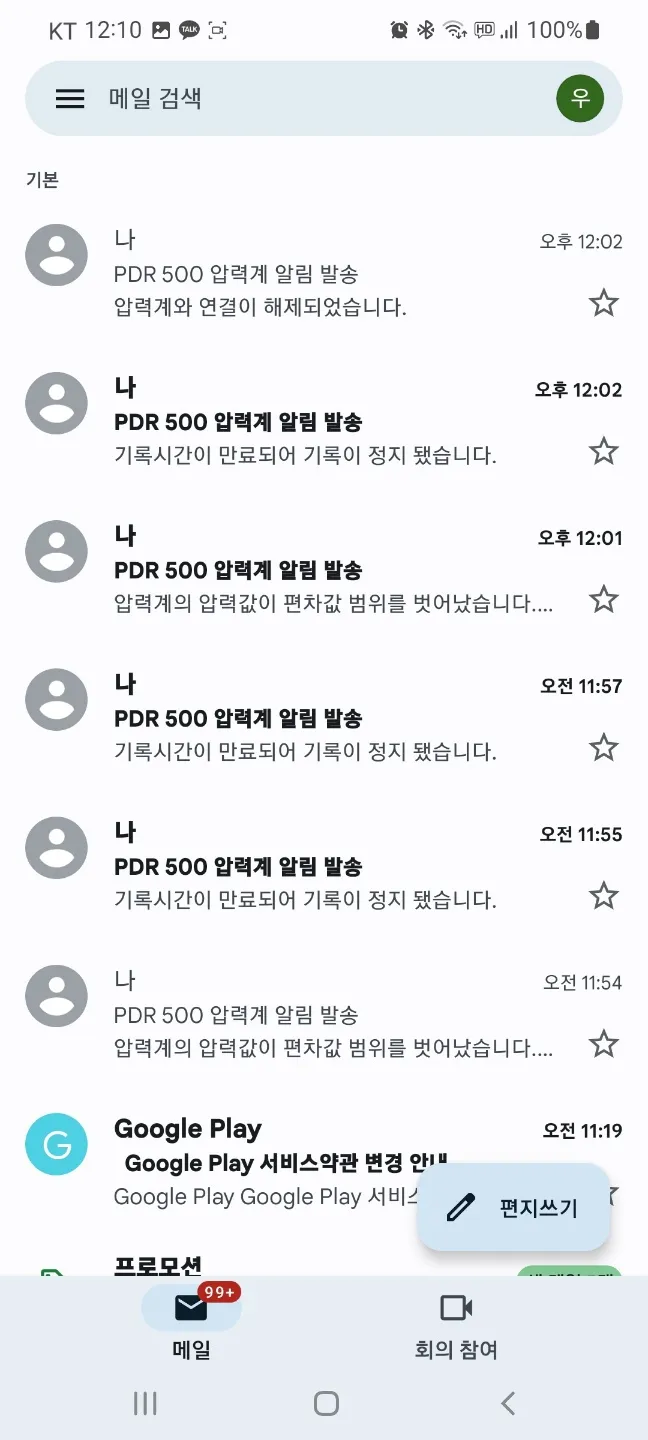Select sender avatar of 오전 11:57 email
This screenshot has height=1440, width=648.
click(56, 700)
